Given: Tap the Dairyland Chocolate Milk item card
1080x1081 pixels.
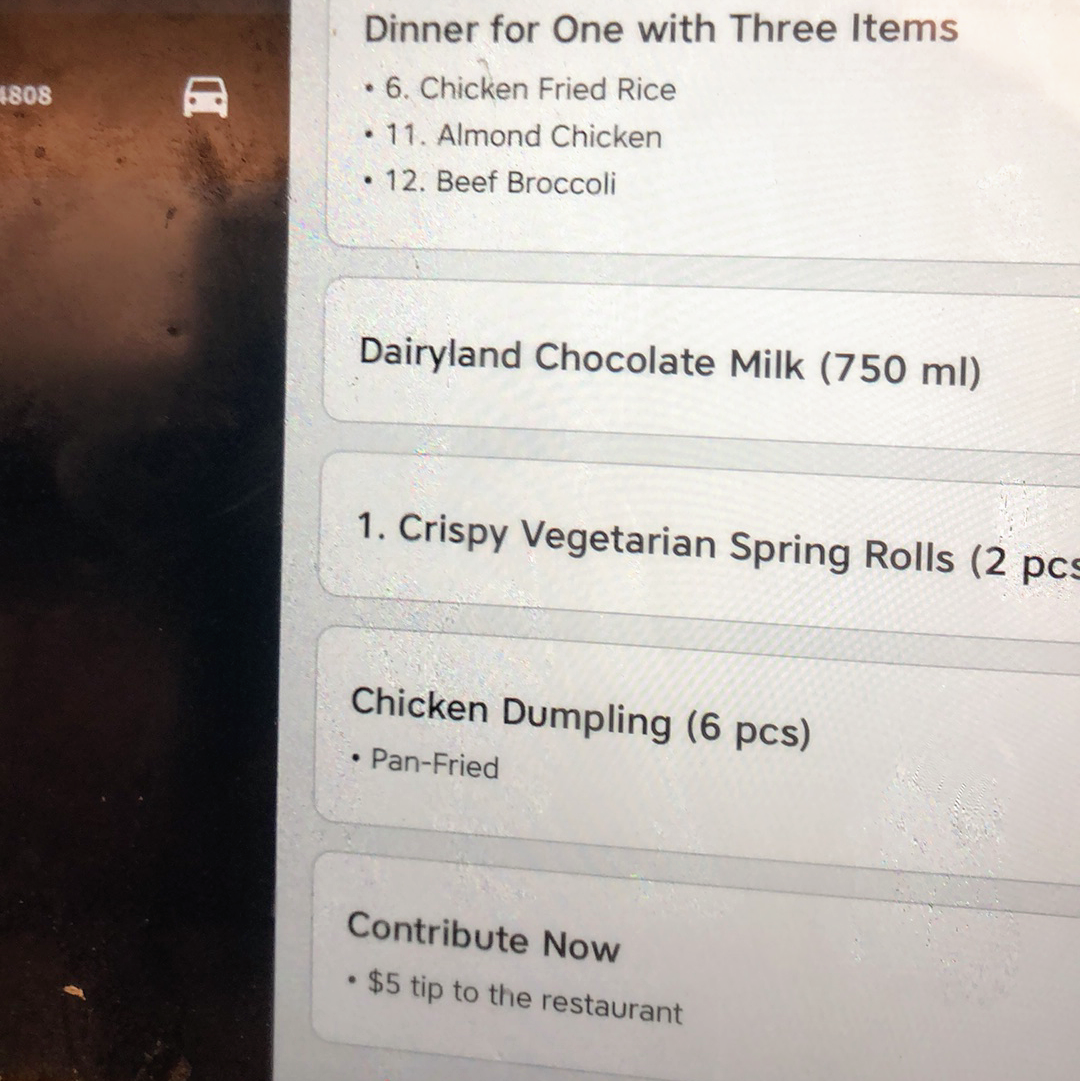Looking at the screenshot, I should [670, 362].
